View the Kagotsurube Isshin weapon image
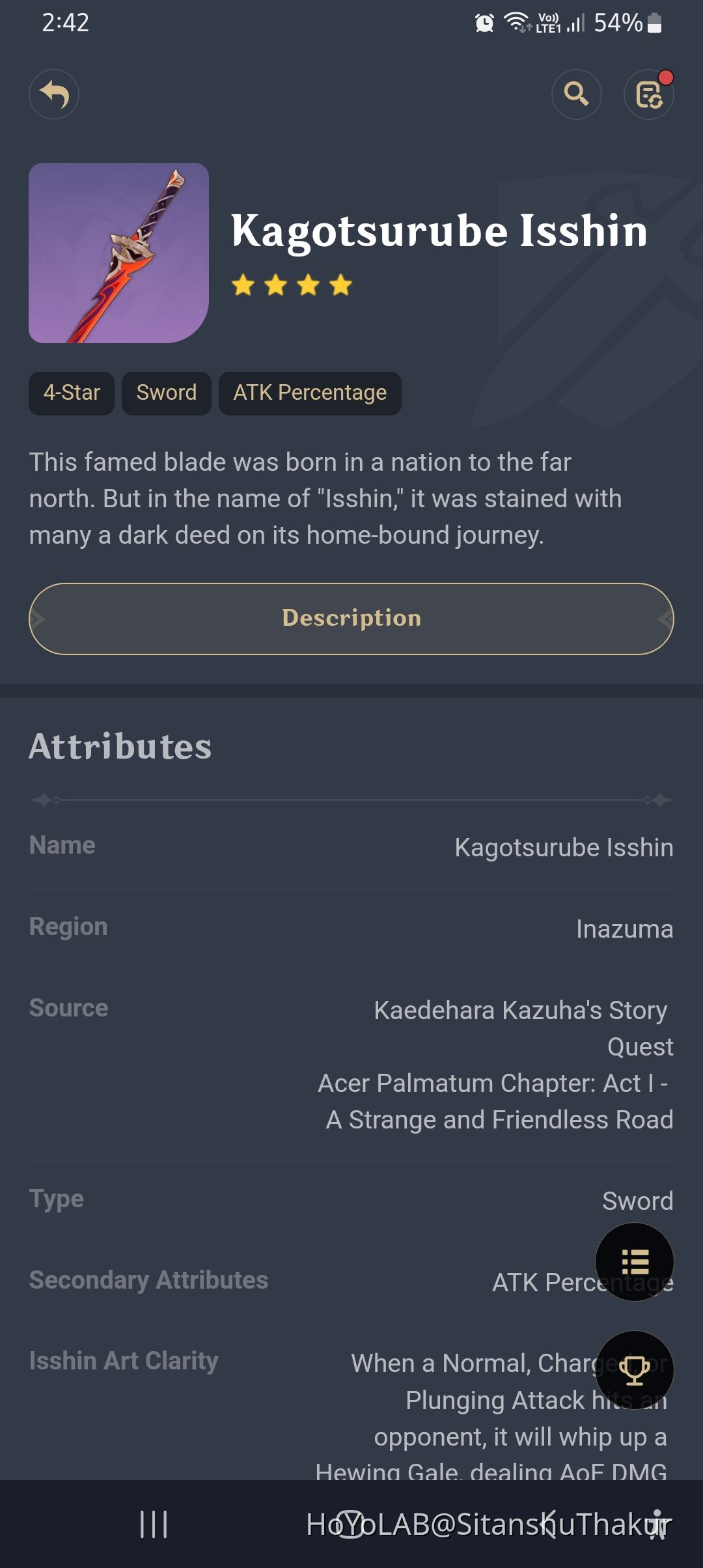The image size is (703, 1568). point(118,253)
